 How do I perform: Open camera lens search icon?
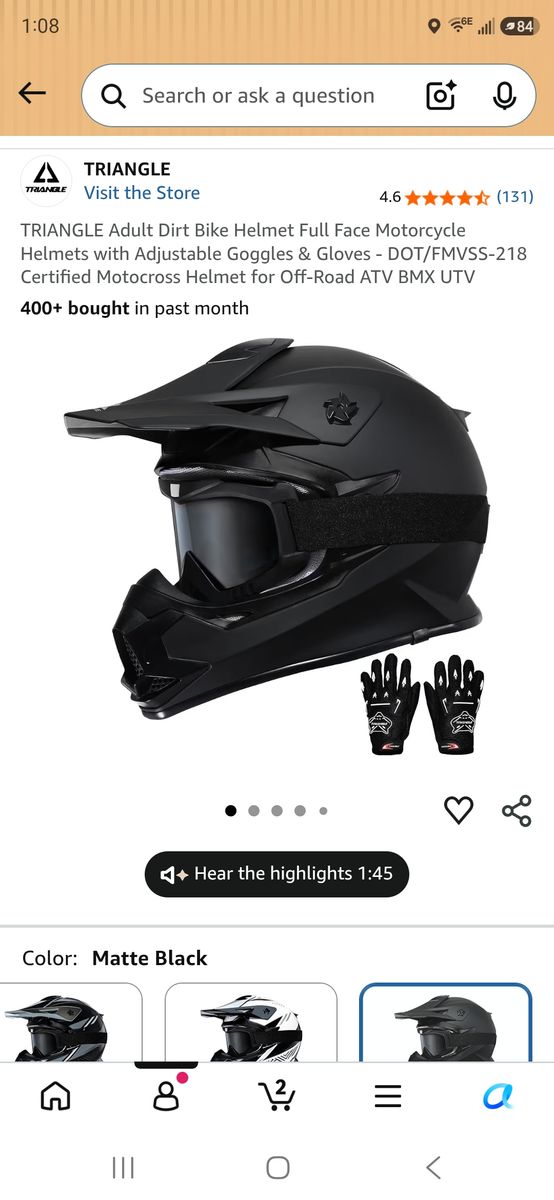[x=441, y=96]
